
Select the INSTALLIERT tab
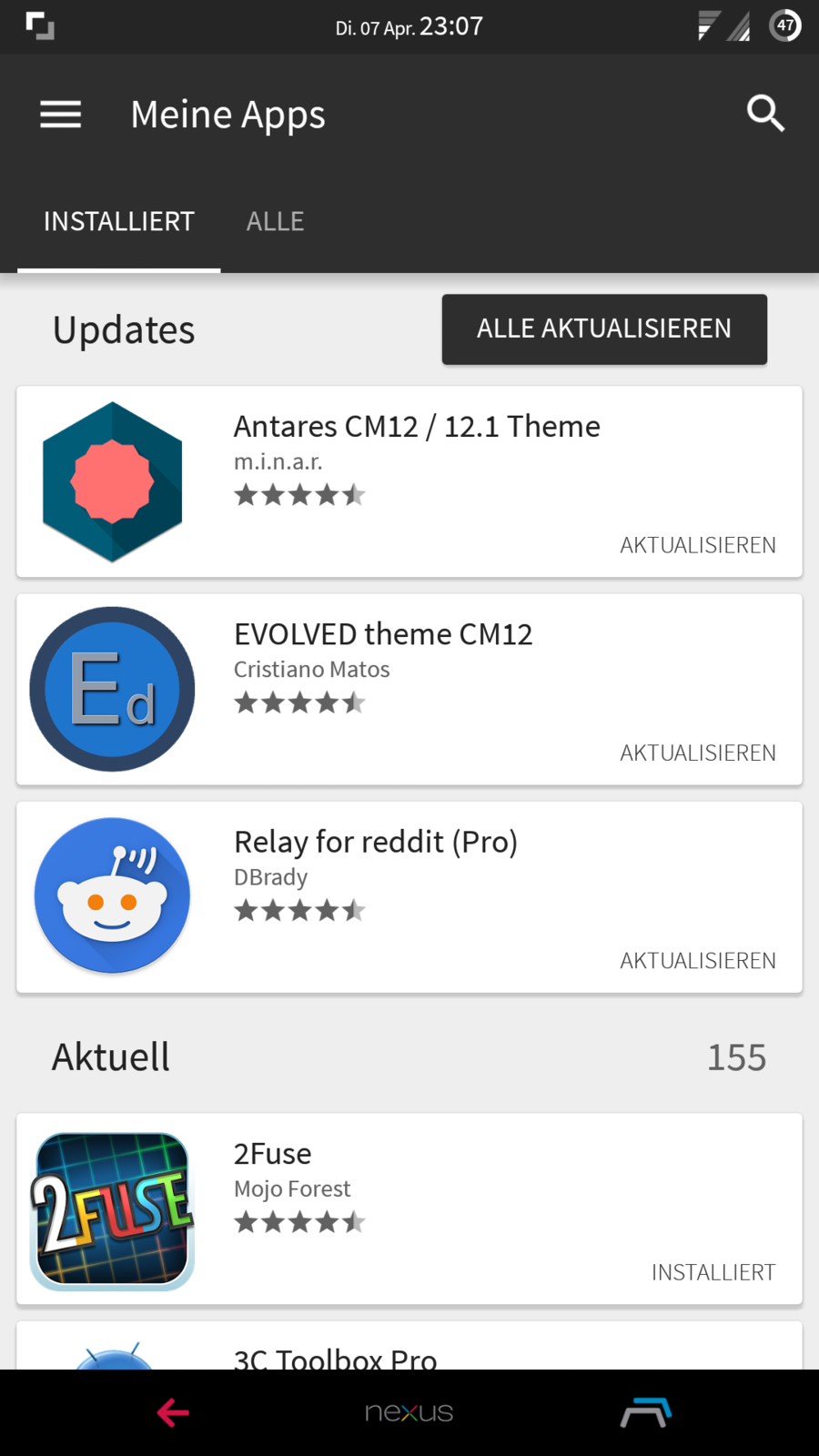click(x=119, y=221)
